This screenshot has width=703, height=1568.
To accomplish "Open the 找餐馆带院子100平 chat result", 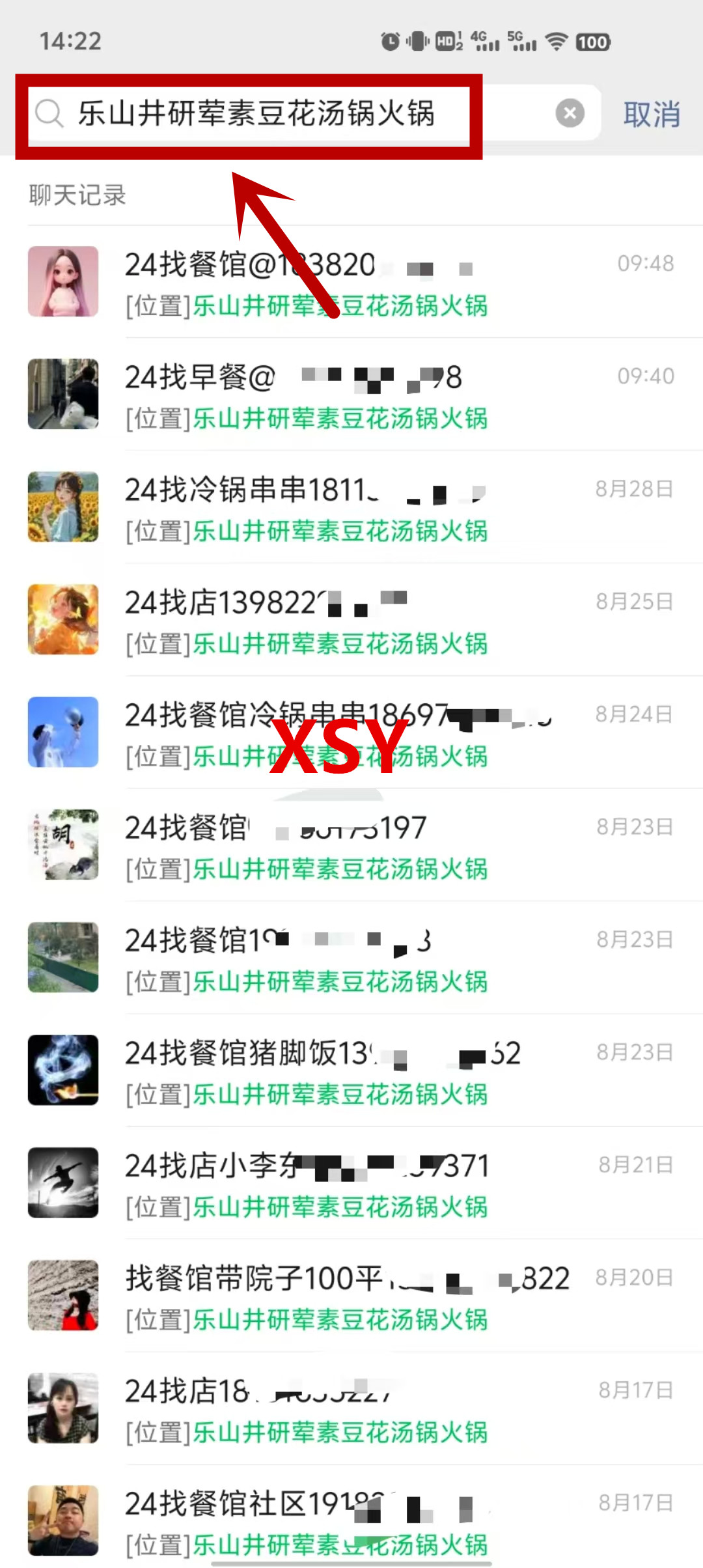I will (365, 1296).
